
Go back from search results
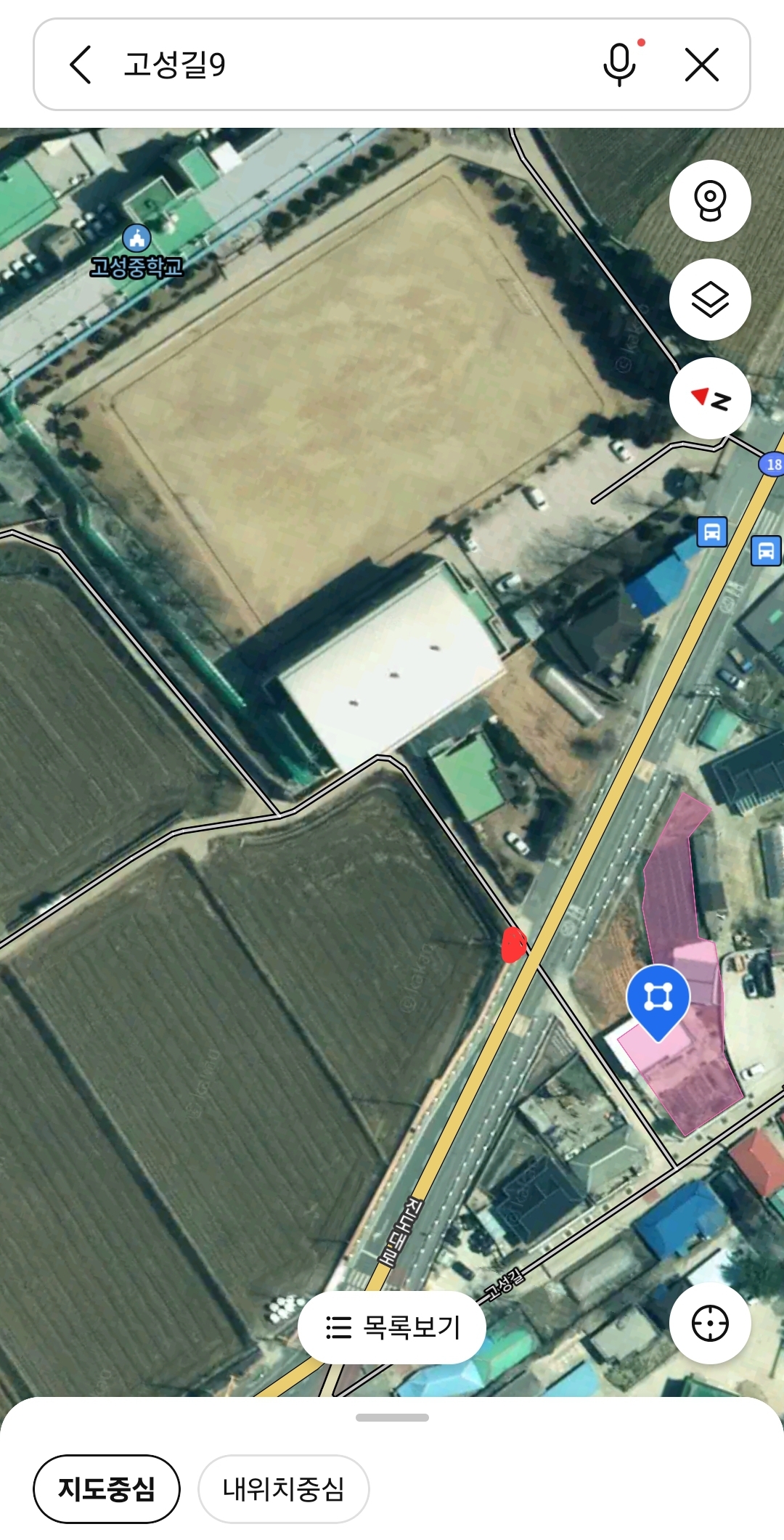[81, 65]
